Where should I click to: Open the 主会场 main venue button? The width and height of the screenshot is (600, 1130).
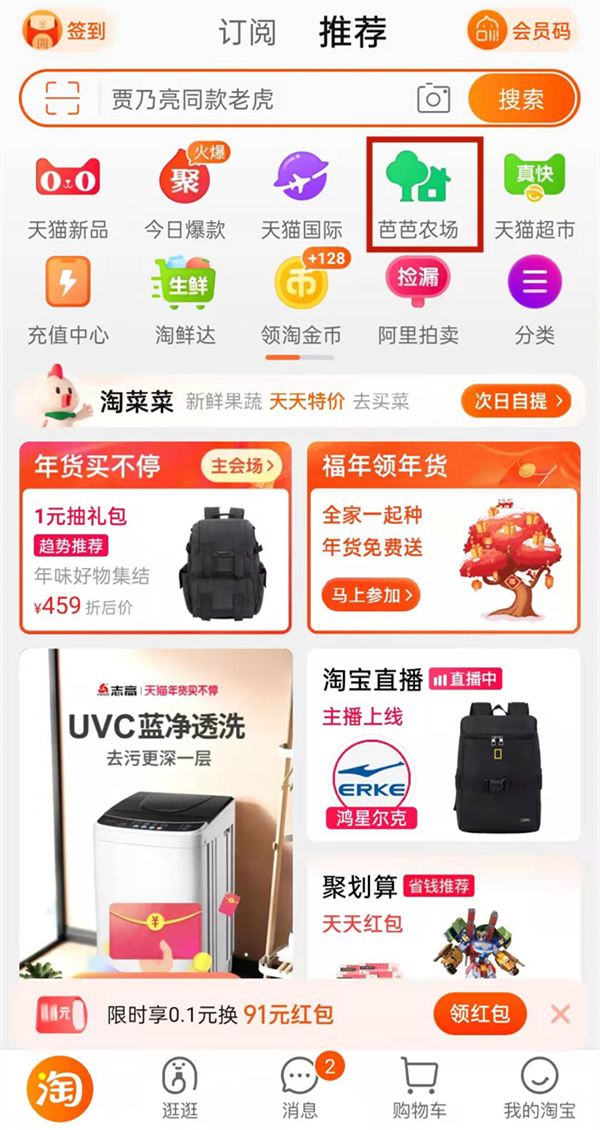pos(241,465)
